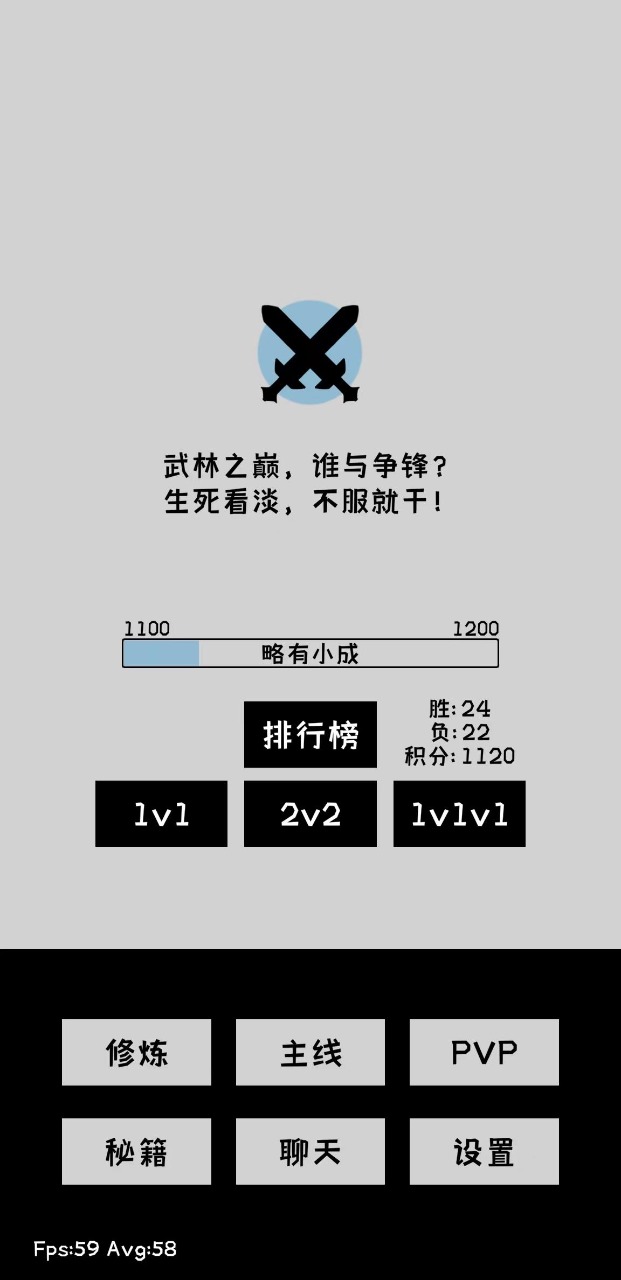Screen dimensions: 621x1280
Task: Select the PVP section
Action: pyautogui.click(x=484, y=1052)
